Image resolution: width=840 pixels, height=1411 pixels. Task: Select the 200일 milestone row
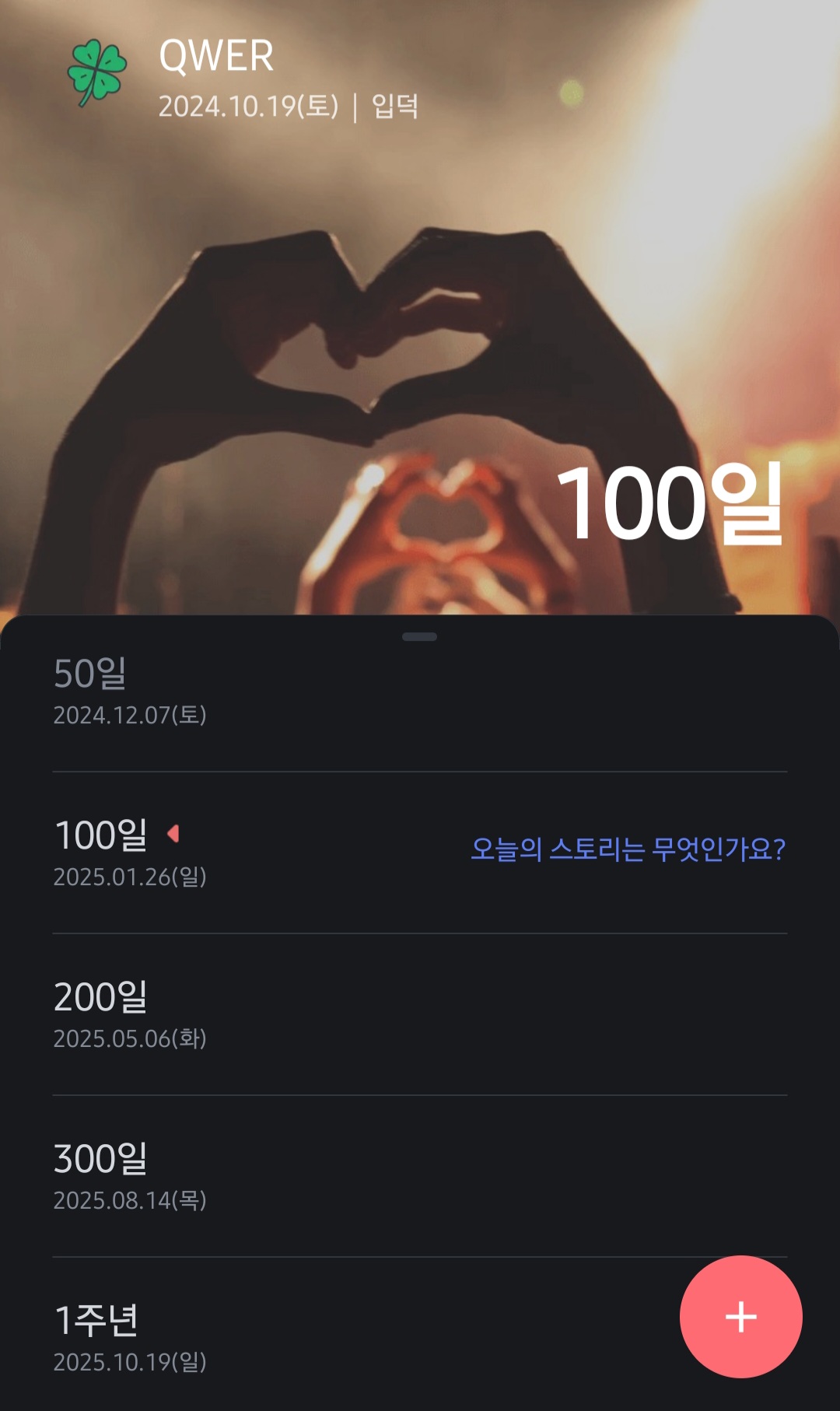[x=311, y=1014]
